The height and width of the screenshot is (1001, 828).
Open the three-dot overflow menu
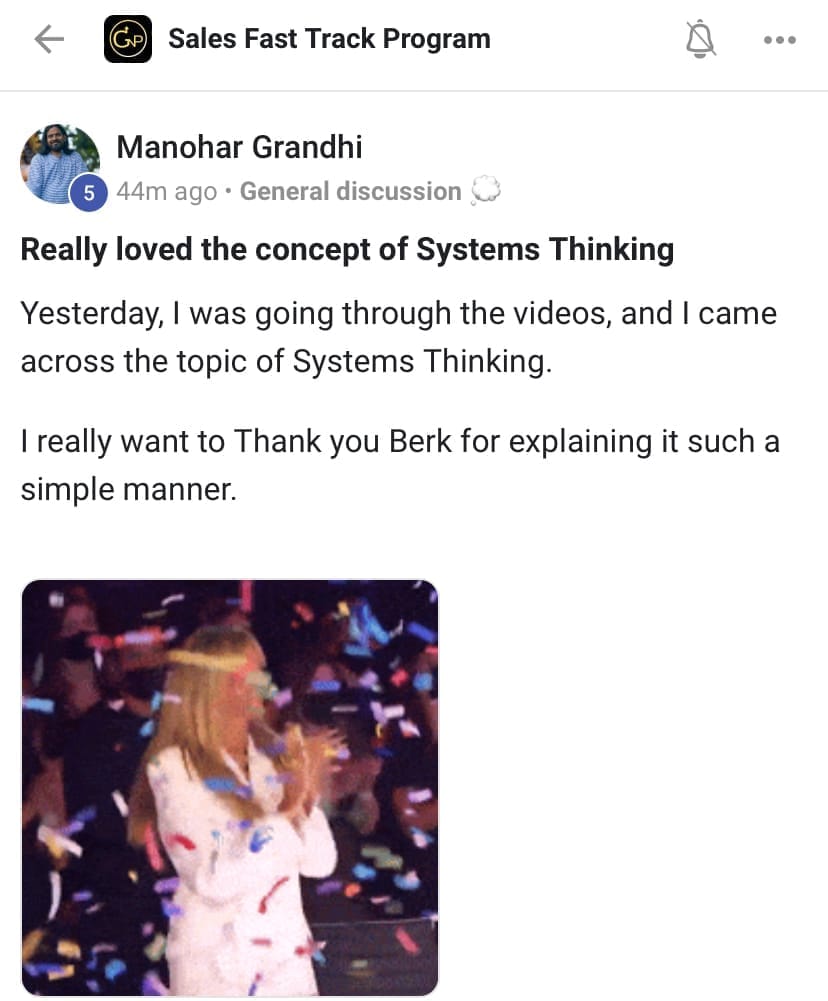pos(779,40)
